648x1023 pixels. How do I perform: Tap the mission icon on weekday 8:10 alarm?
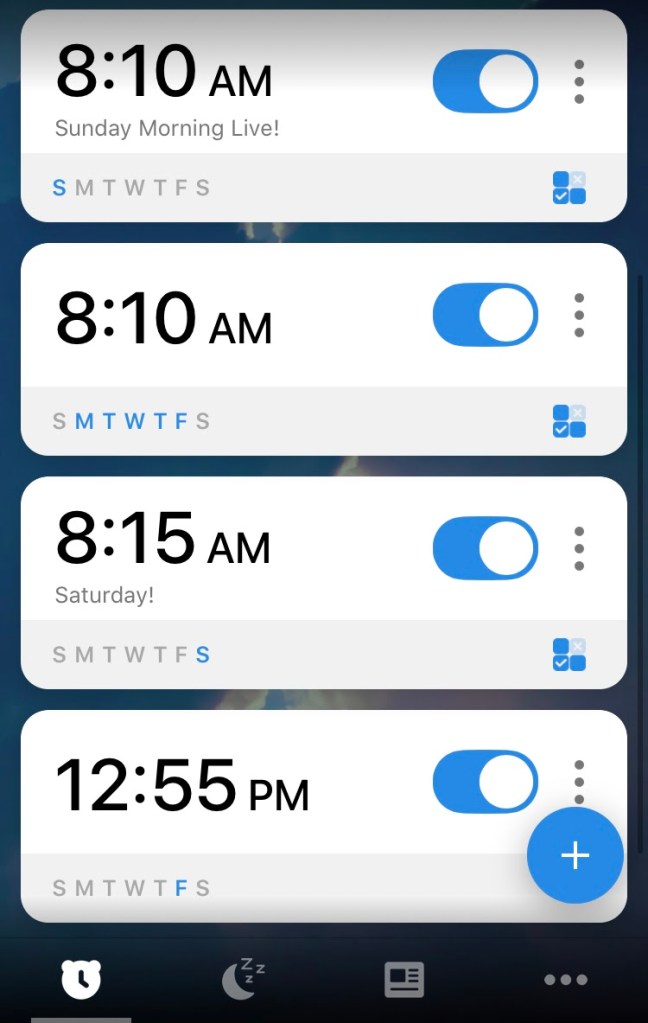569,421
